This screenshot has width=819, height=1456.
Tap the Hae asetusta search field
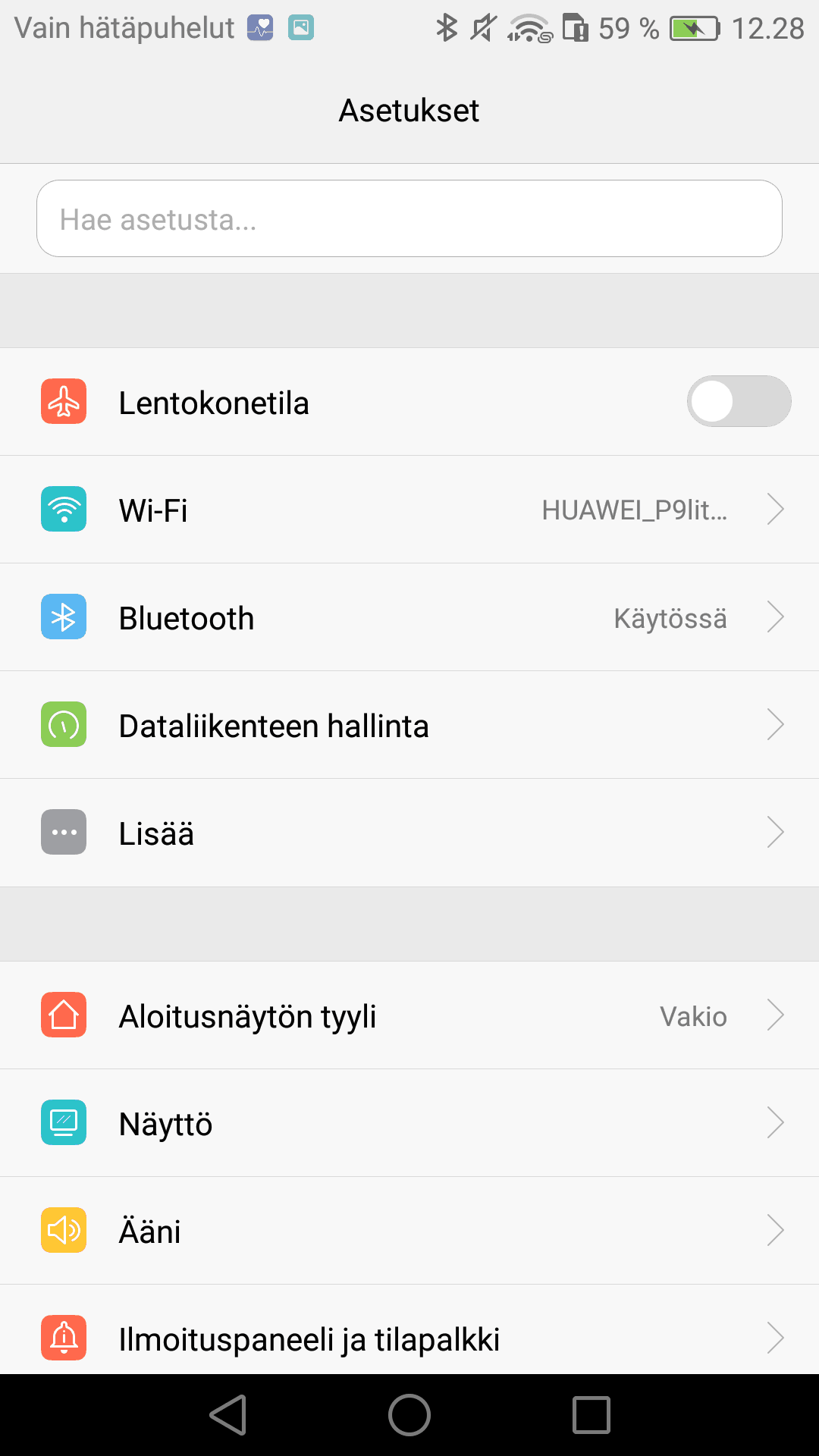[x=409, y=218]
